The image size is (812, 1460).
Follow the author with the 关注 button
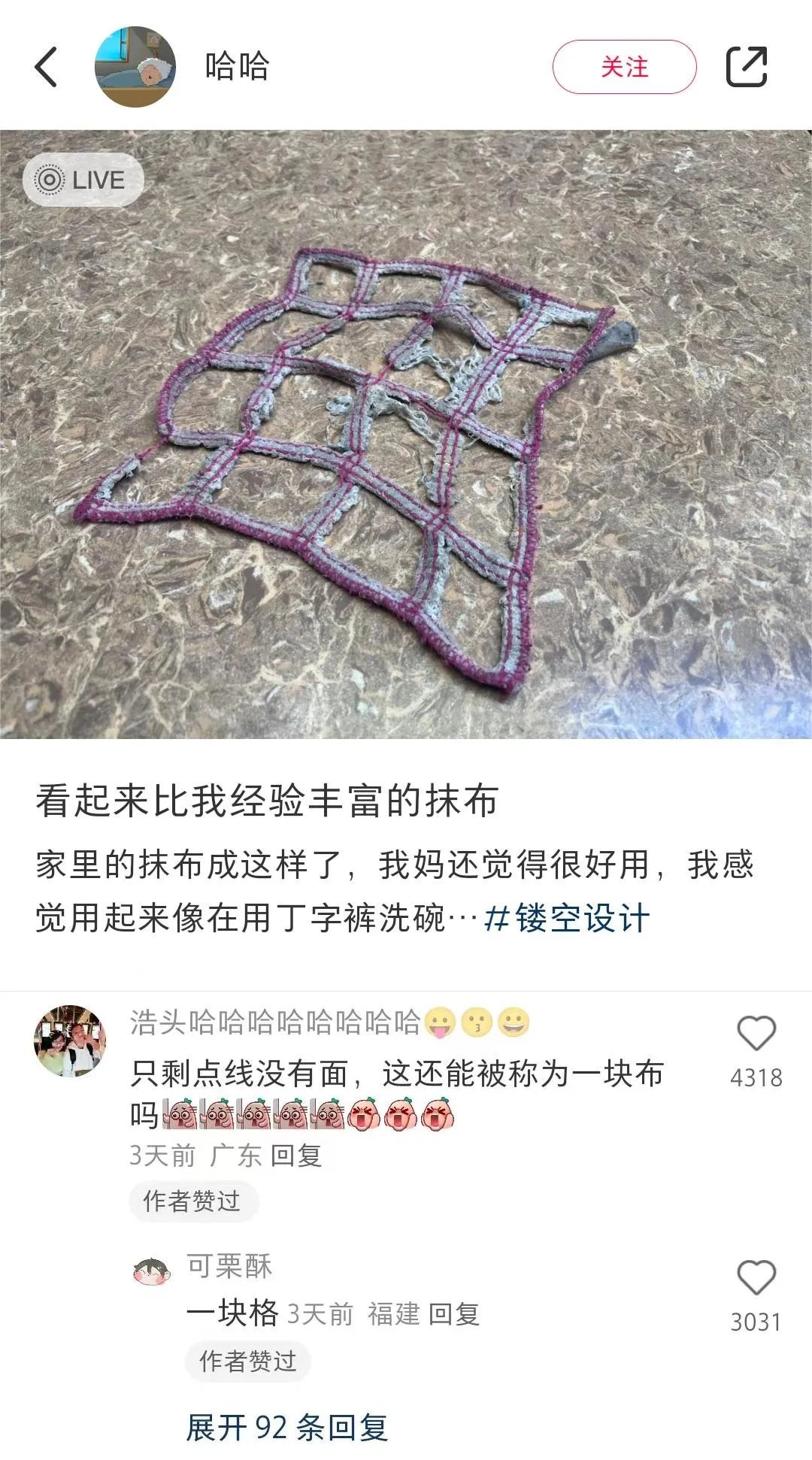click(624, 67)
